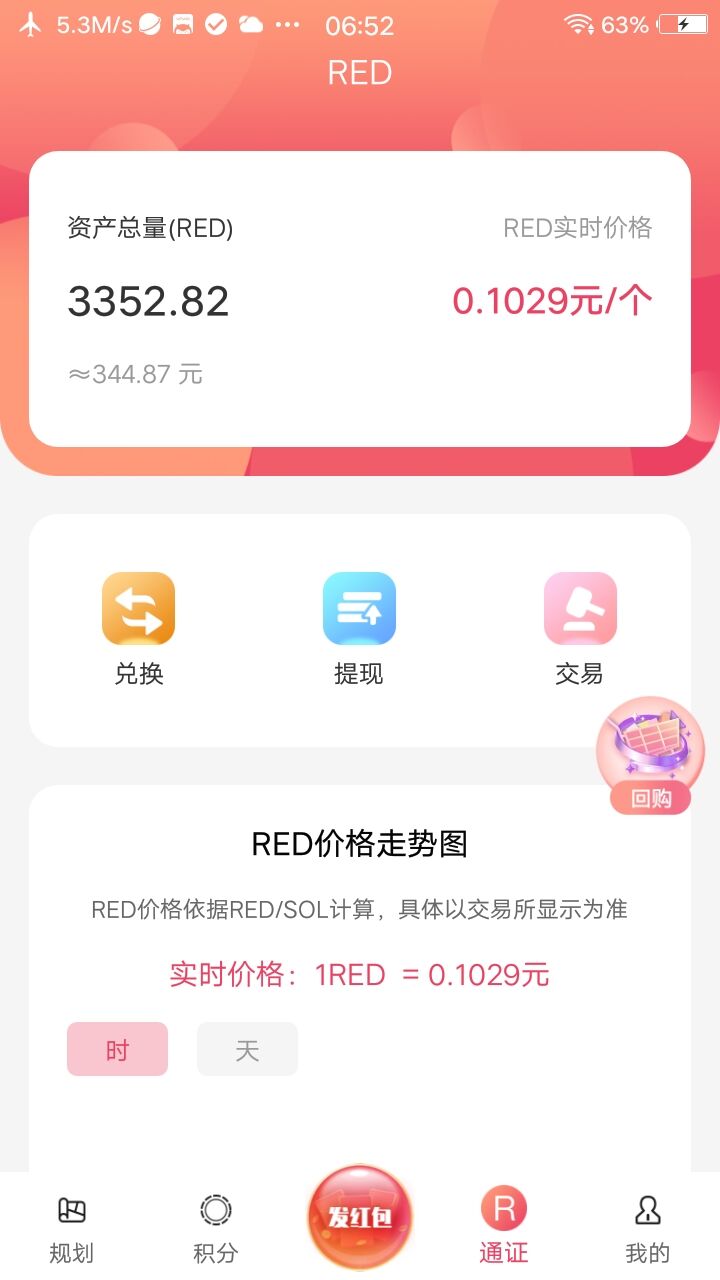Go to the 规划 tab
Image resolution: width=720 pixels, height=1280 pixels.
point(71,1228)
